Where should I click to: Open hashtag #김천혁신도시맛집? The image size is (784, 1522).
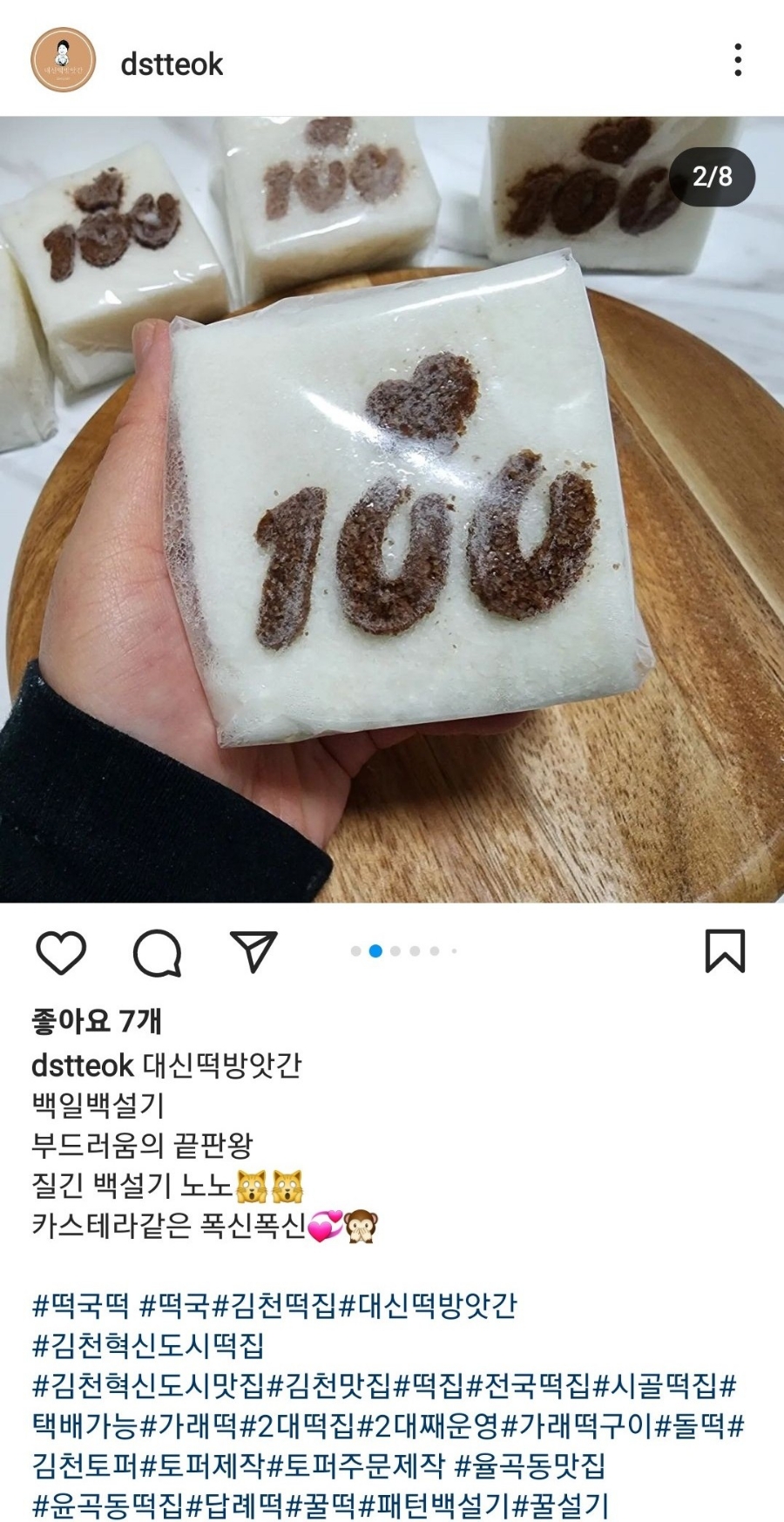tap(148, 1385)
